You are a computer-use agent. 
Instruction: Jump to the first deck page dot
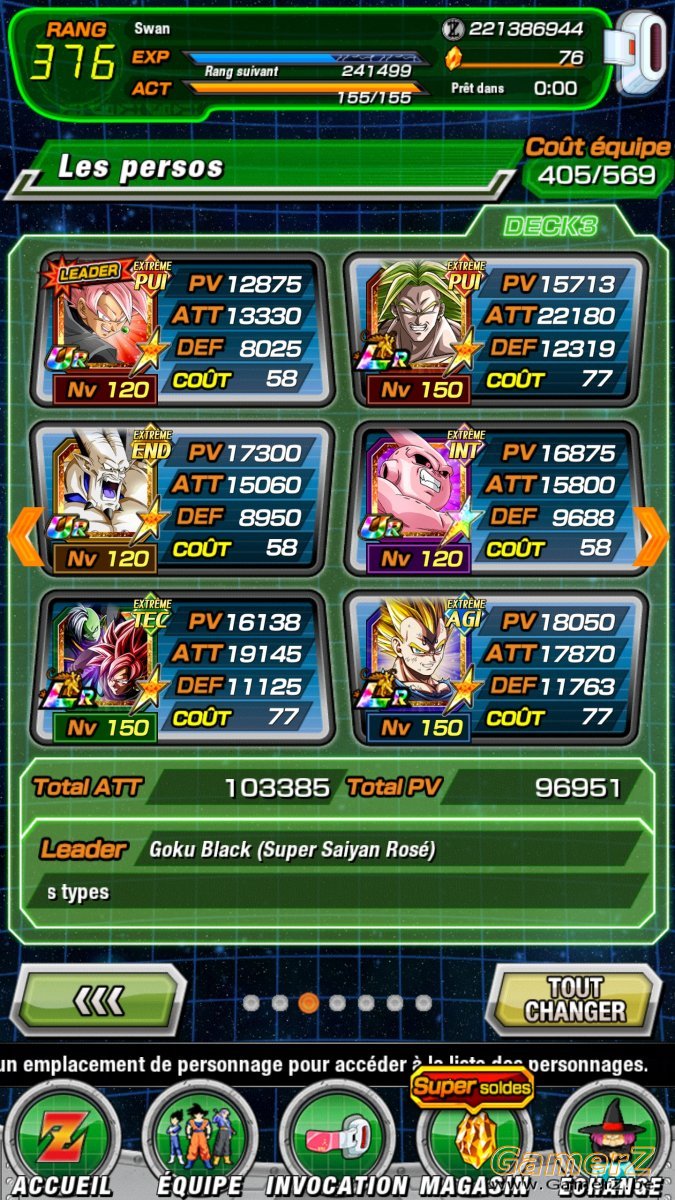[x=251, y=1002]
